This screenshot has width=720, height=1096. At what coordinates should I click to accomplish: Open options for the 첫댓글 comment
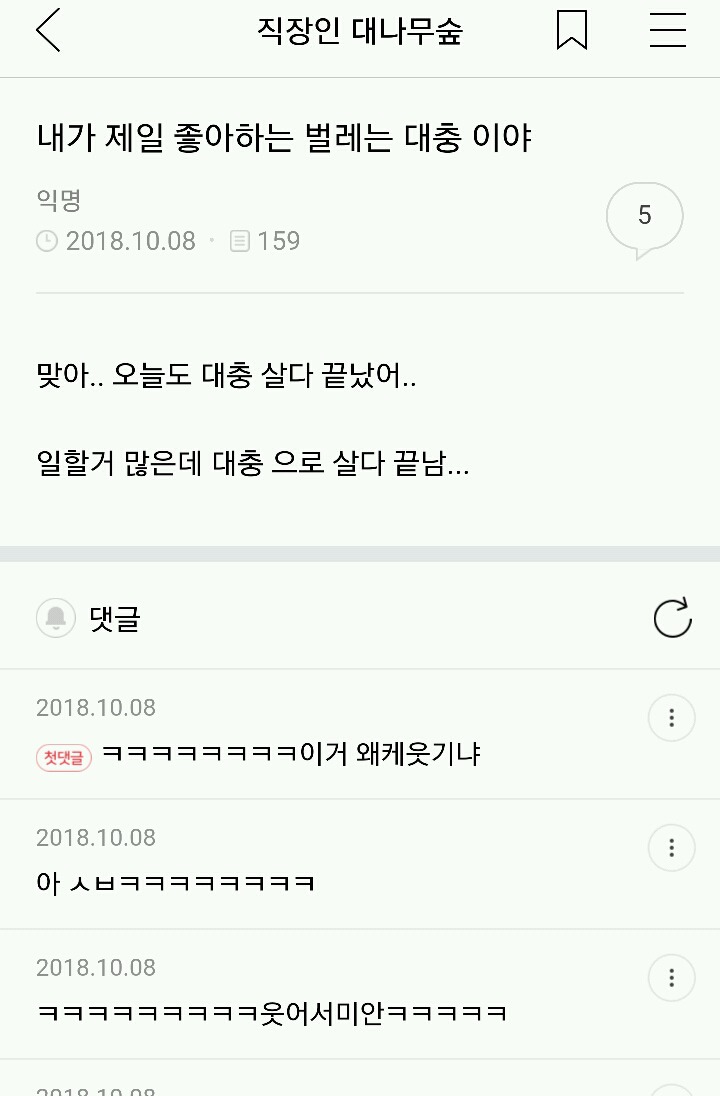[671, 718]
